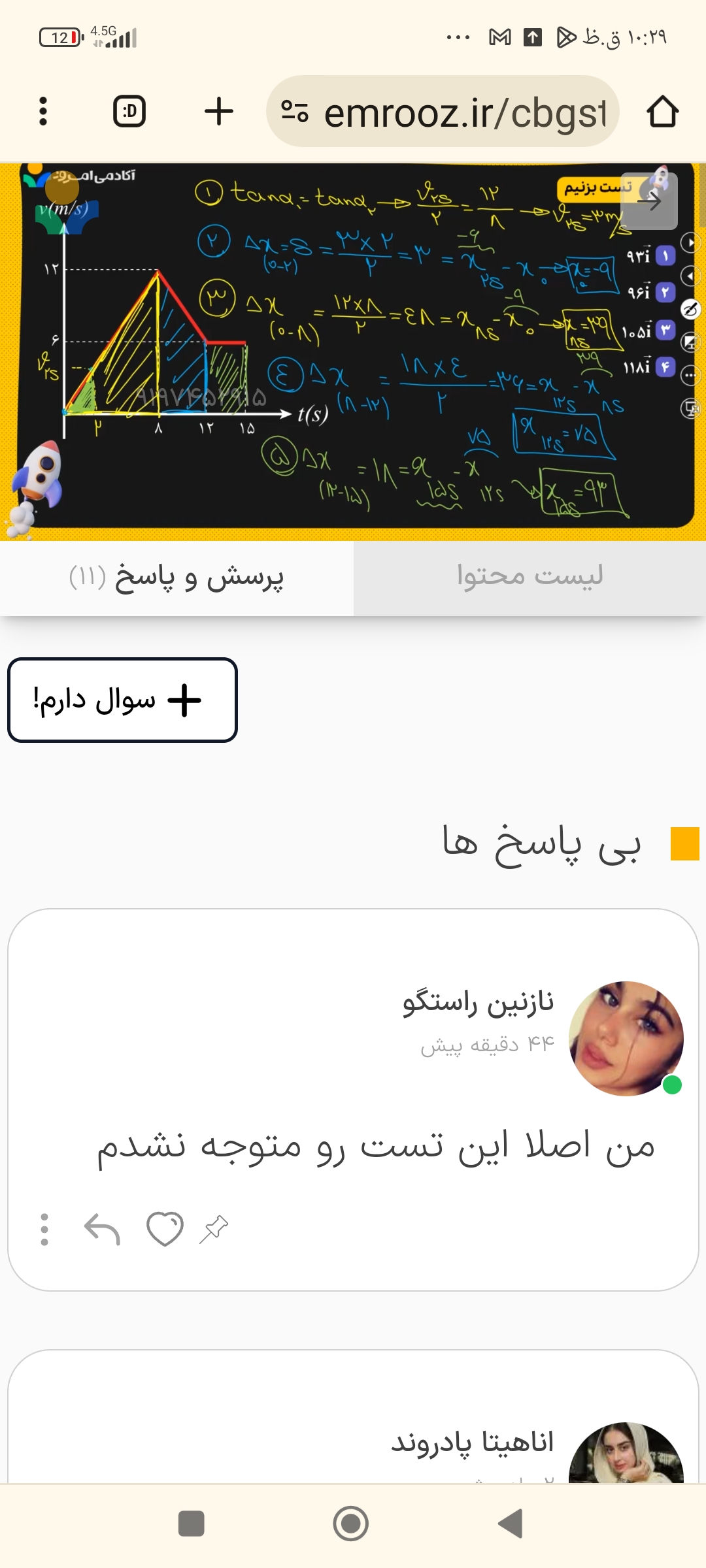The height and width of the screenshot is (1568, 706).
Task: Tap the forward arrow on the video
Action: pyautogui.click(x=649, y=201)
